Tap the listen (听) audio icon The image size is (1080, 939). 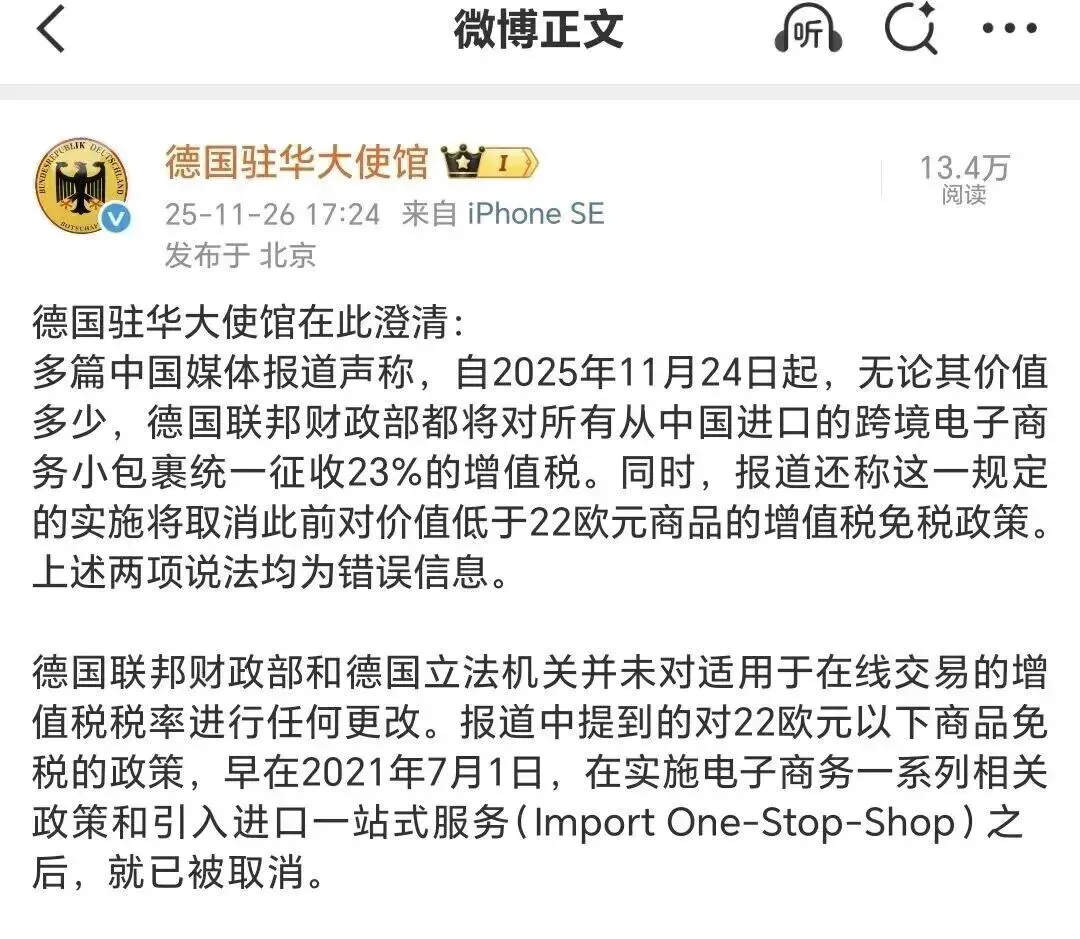click(807, 33)
